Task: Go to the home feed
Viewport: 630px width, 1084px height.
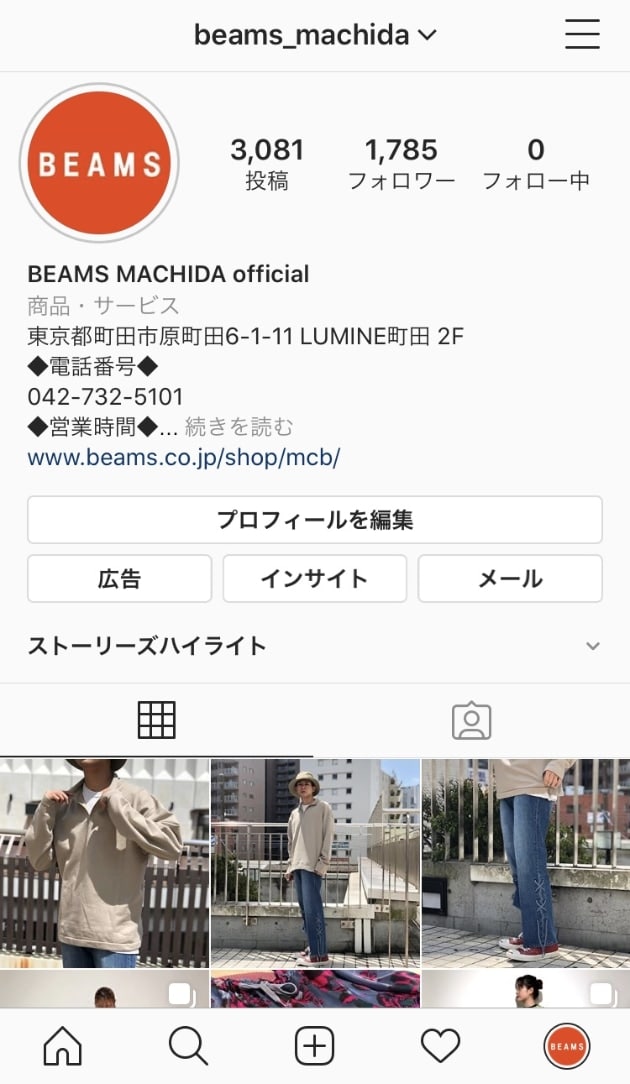Action: click(63, 1047)
